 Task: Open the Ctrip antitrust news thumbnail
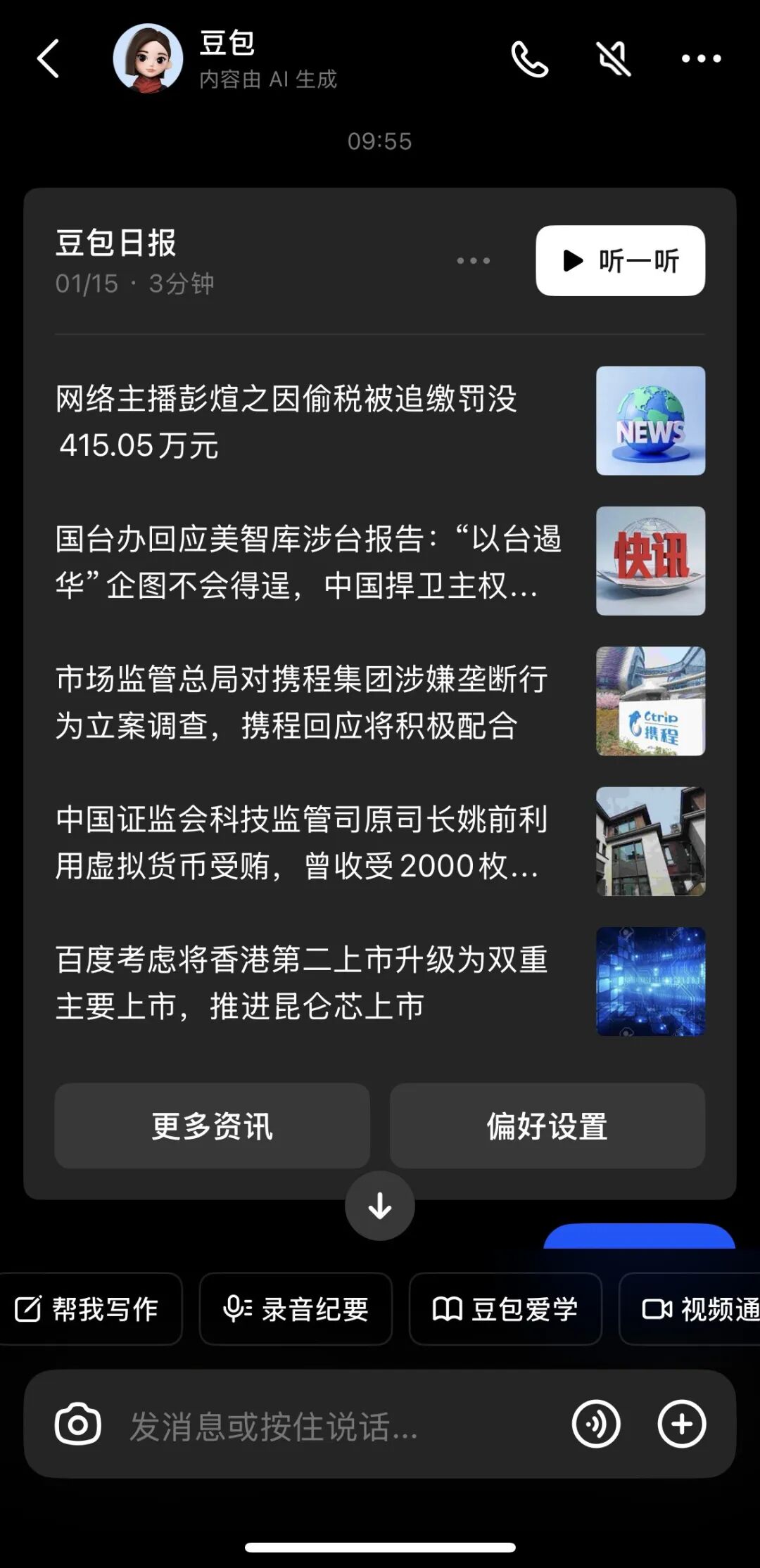pos(650,701)
